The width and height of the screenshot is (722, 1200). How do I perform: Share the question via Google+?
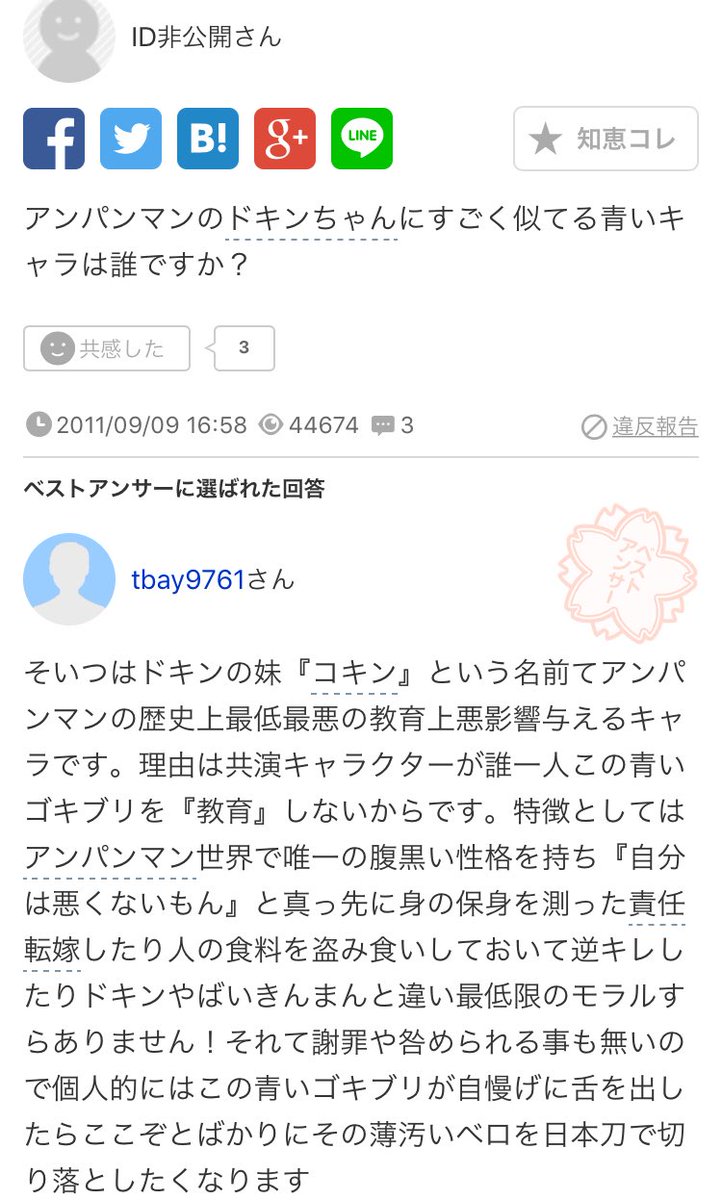tap(283, 139)
